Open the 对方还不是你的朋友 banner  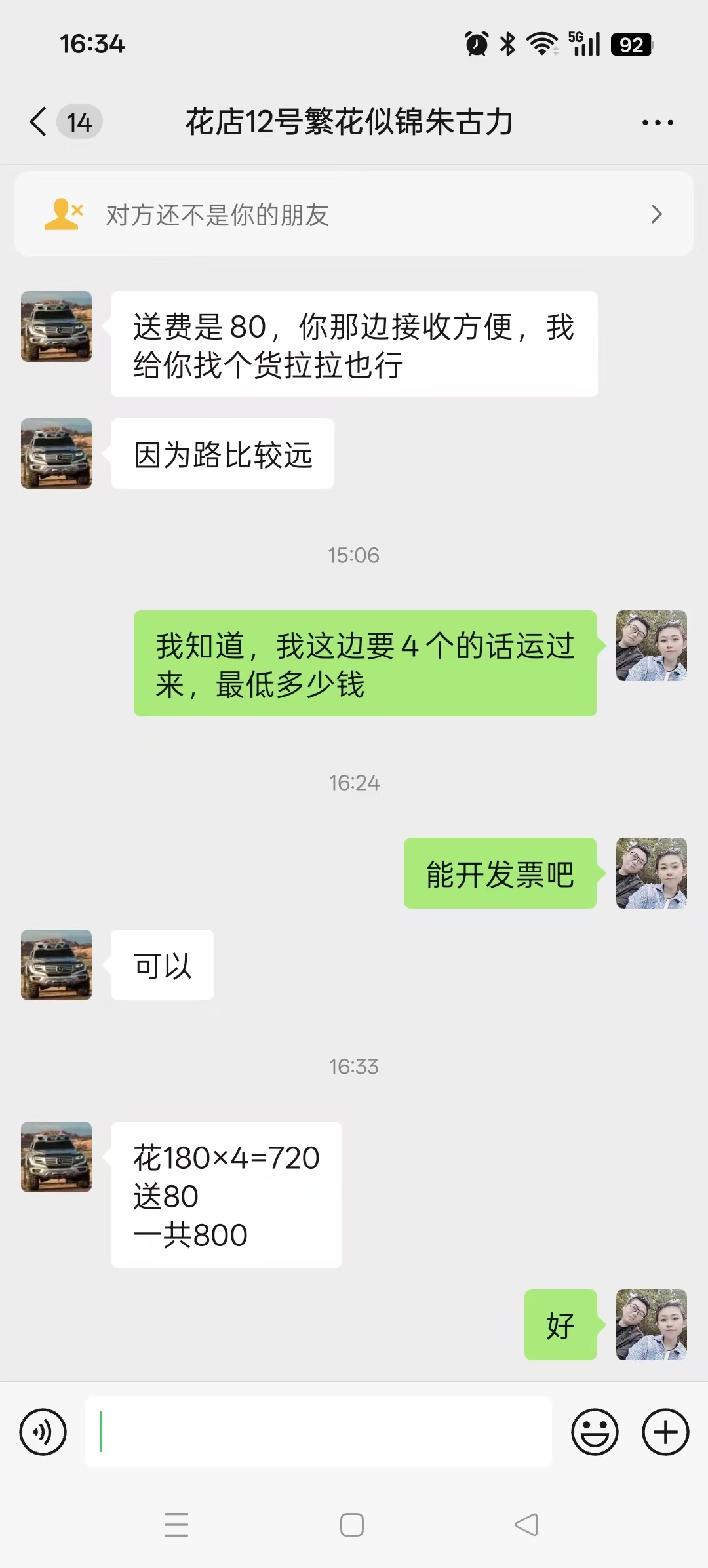tap(354, 214)
